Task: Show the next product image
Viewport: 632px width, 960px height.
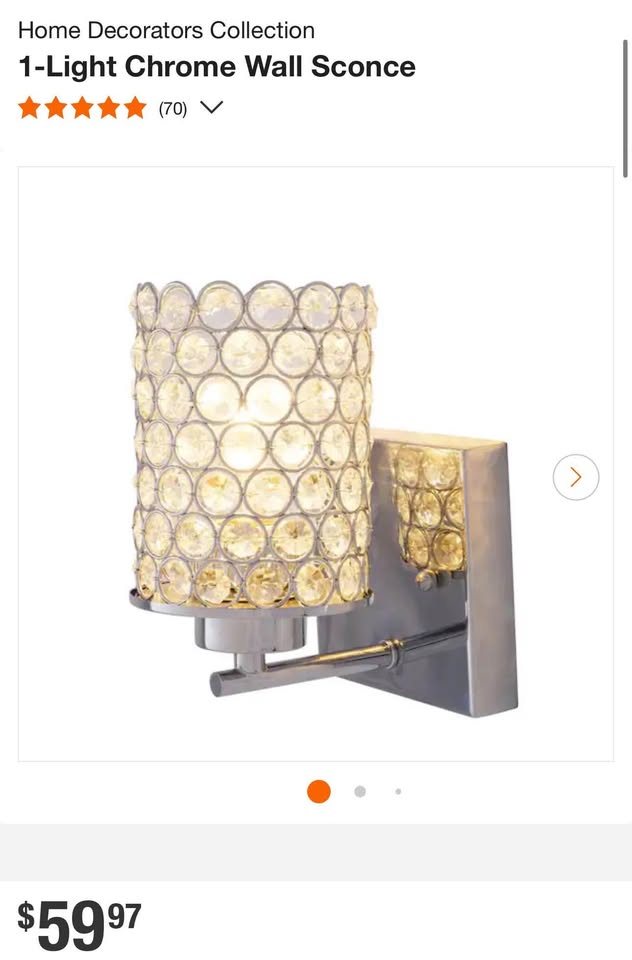Action: (x=575, y=477)
